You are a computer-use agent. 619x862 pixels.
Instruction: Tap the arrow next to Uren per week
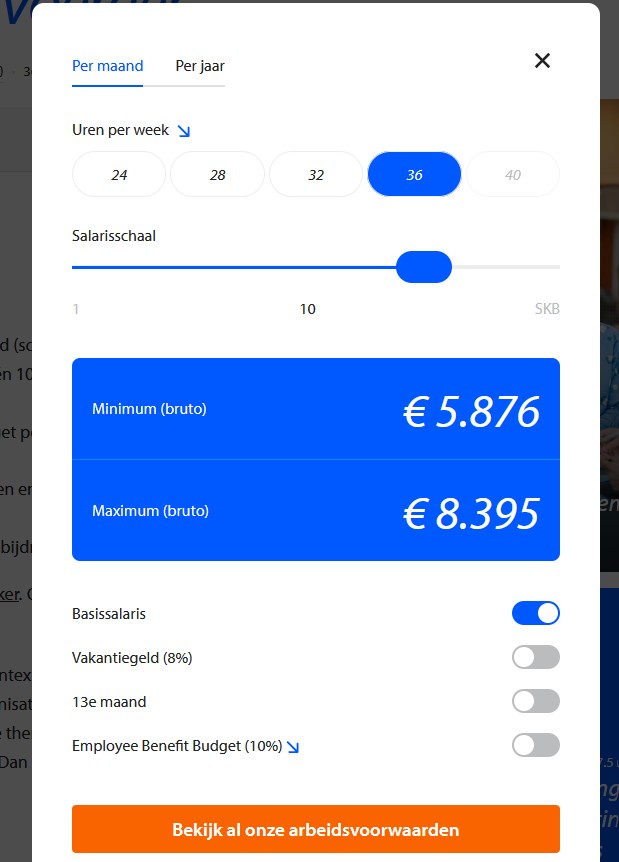click(x=184, y=130)
